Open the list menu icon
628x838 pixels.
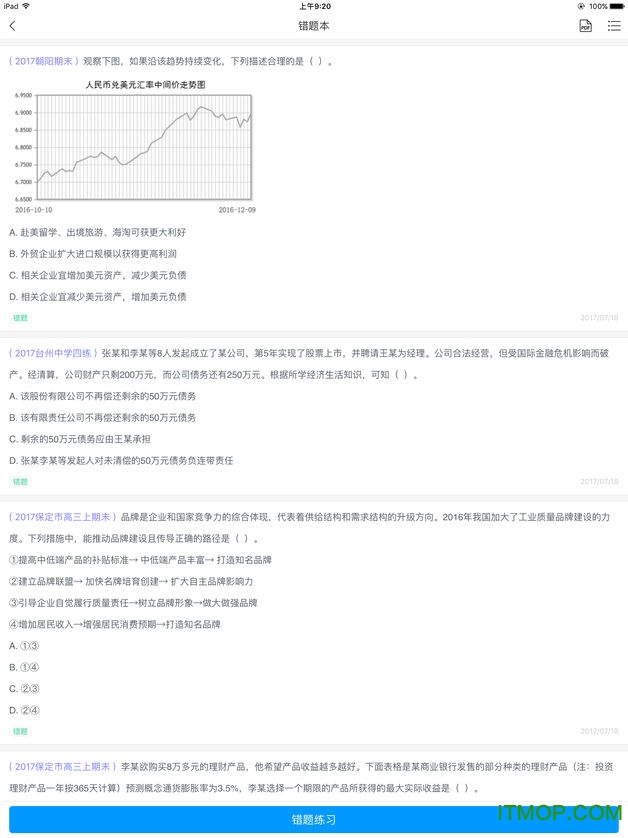613,26
